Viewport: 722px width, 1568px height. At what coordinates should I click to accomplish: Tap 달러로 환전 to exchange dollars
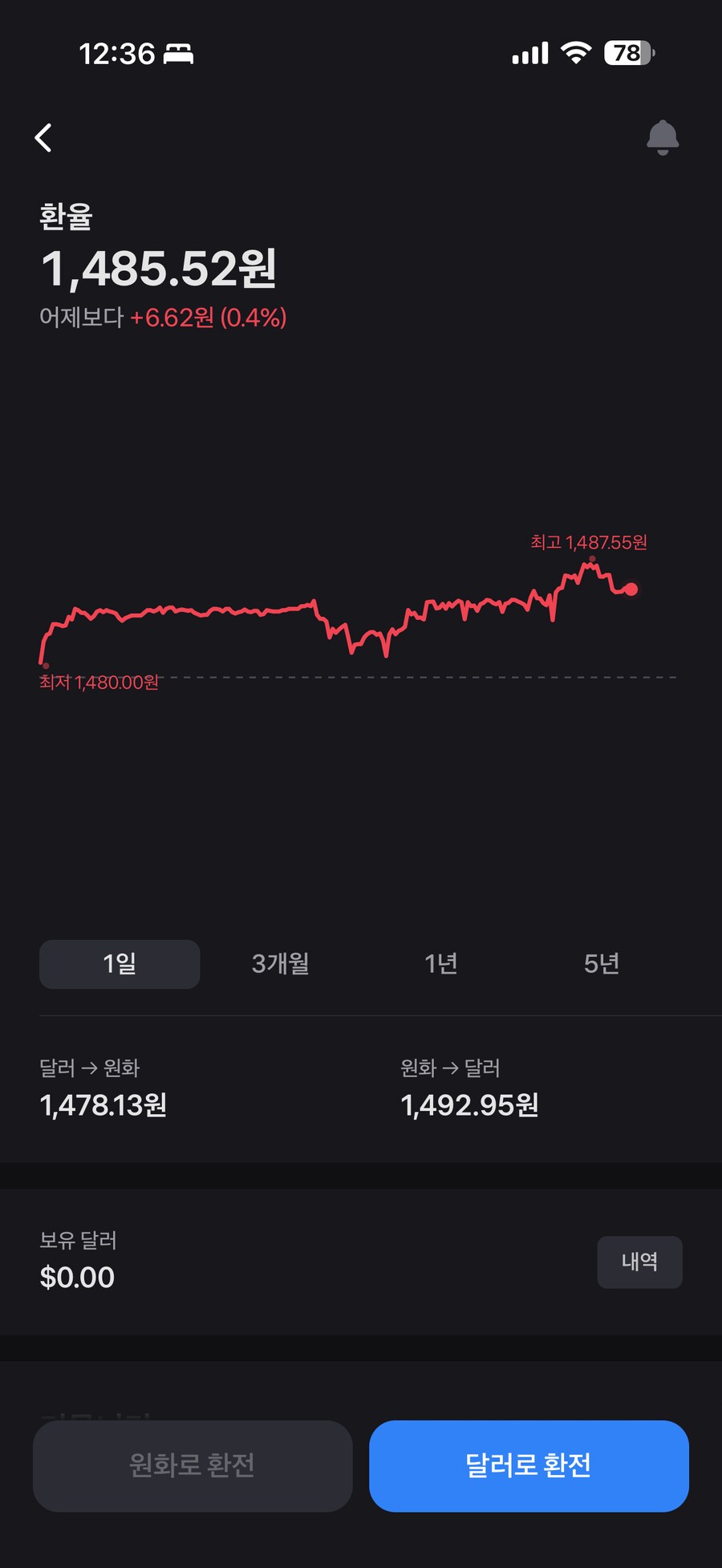coord(529,1465)
